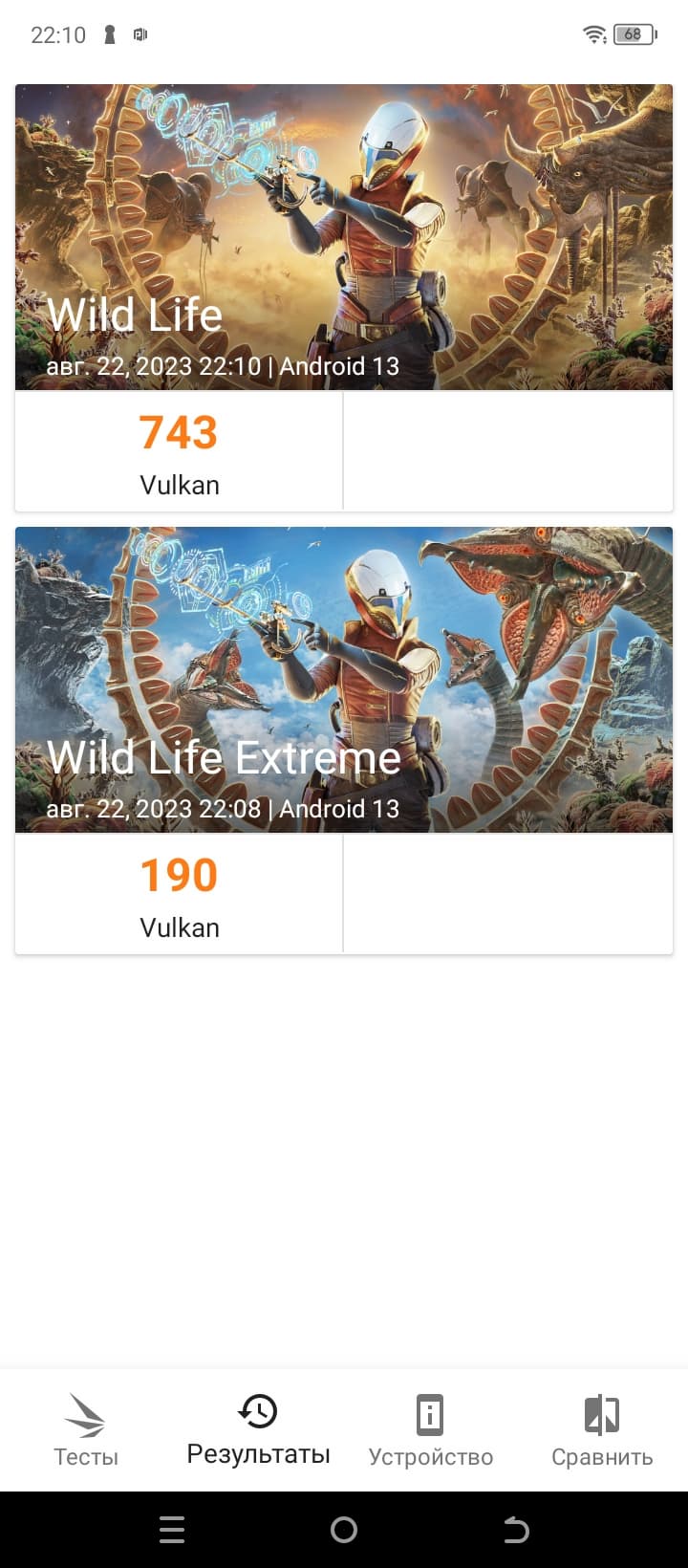Go to the home screen
The height and width of the screenshot is (1568, 688).
click(x=344, y=1530)
